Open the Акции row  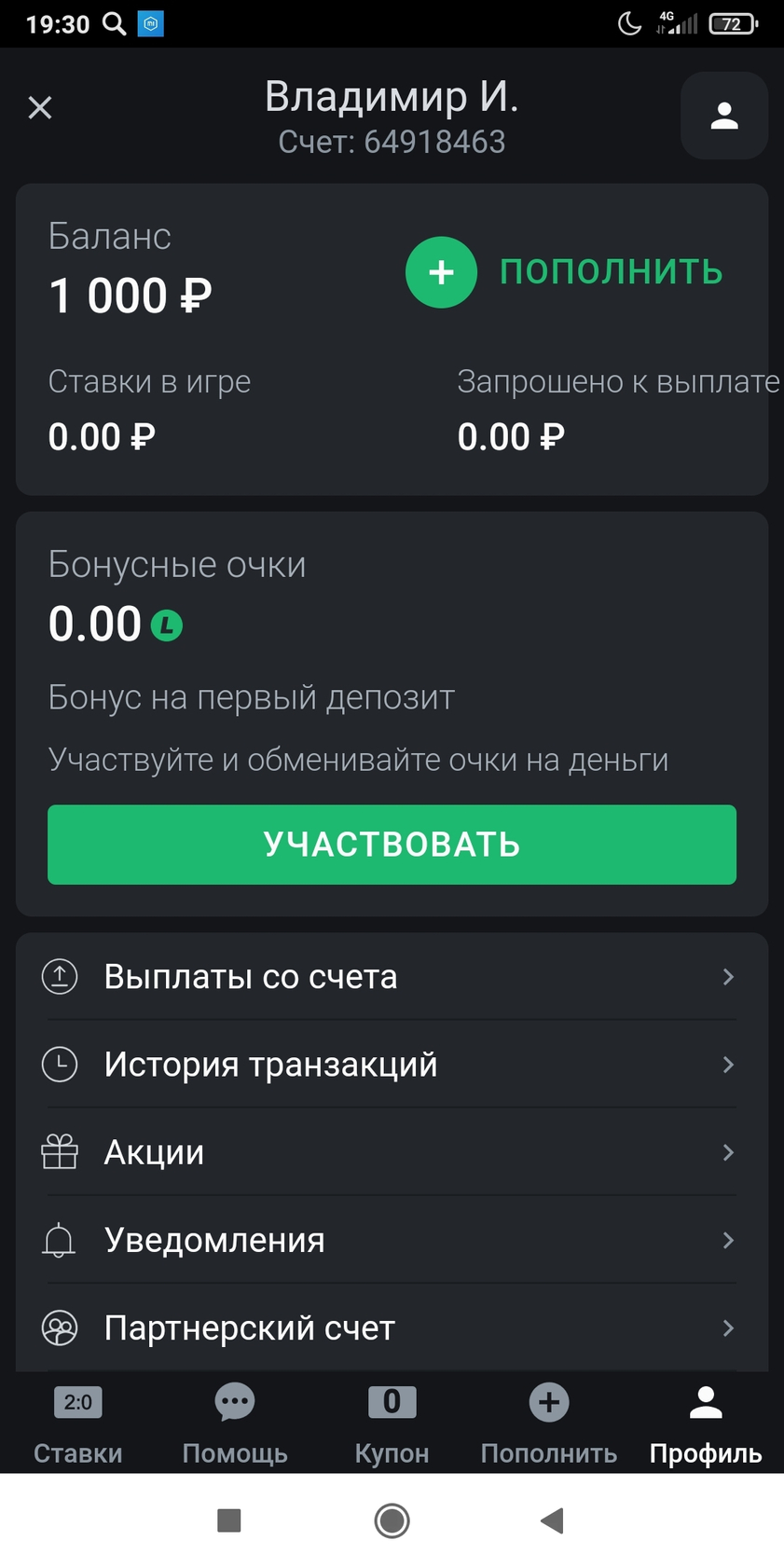(x=392, y=1152)
